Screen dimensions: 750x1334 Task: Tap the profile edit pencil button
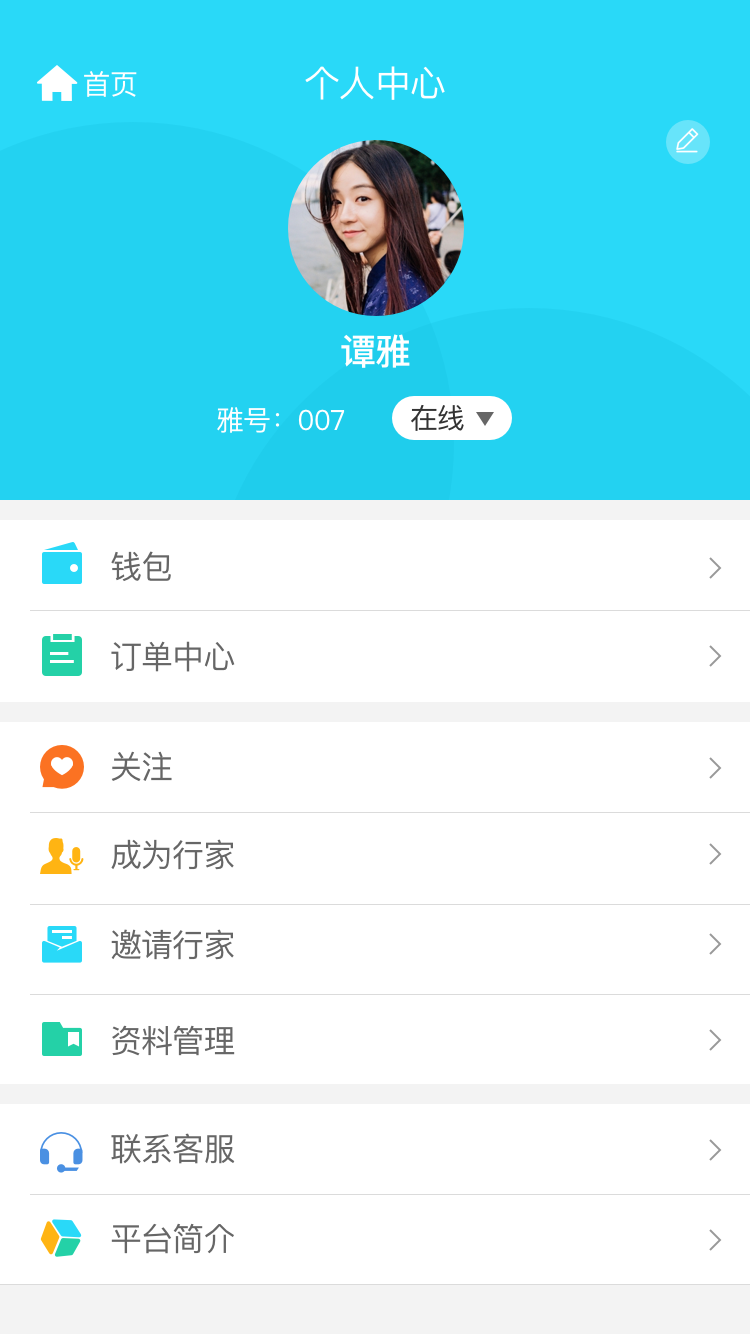687,142
